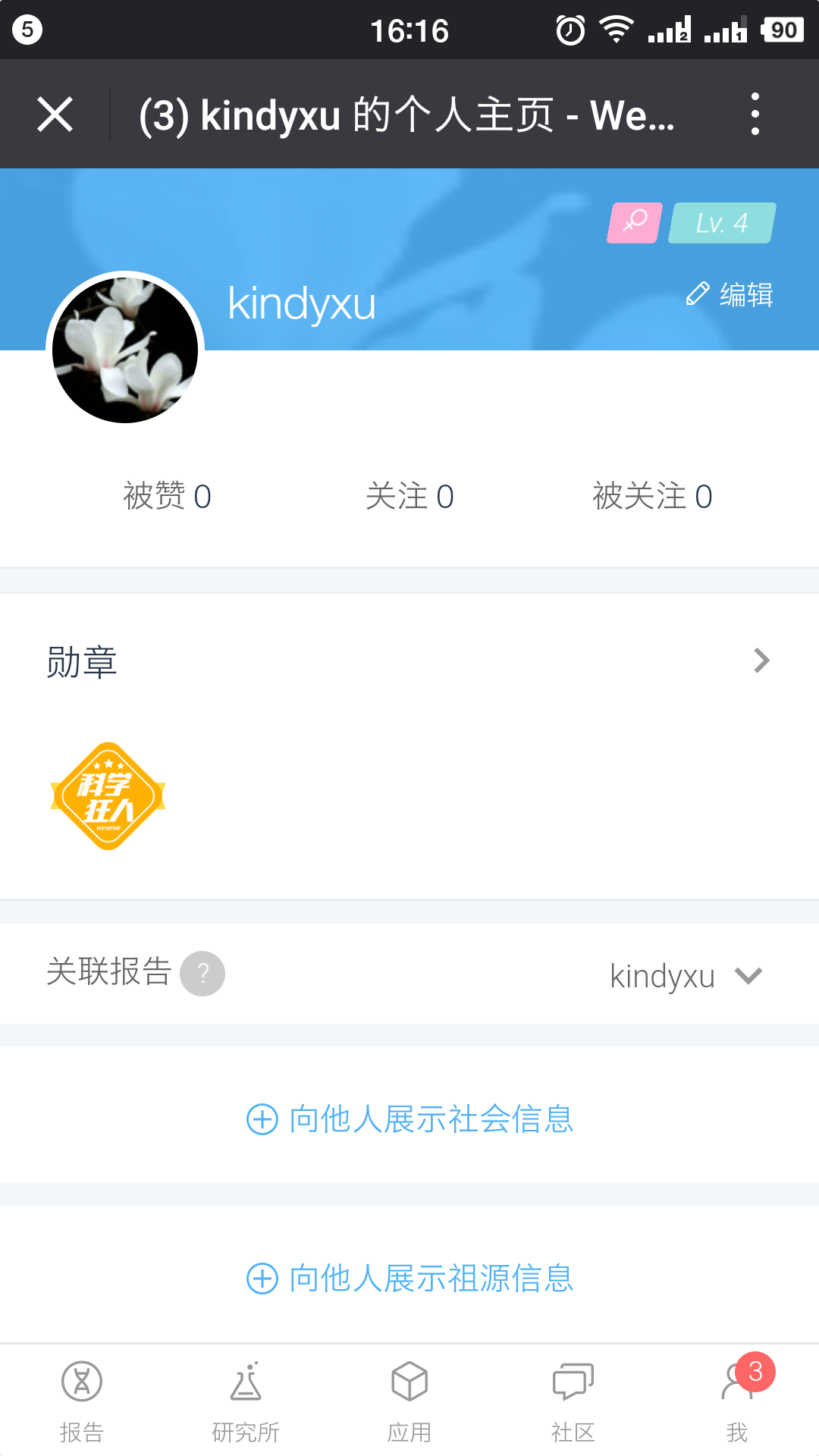819x1456 pixels.
Task: Switch to the 社区 community tab
Action: 573,1401
